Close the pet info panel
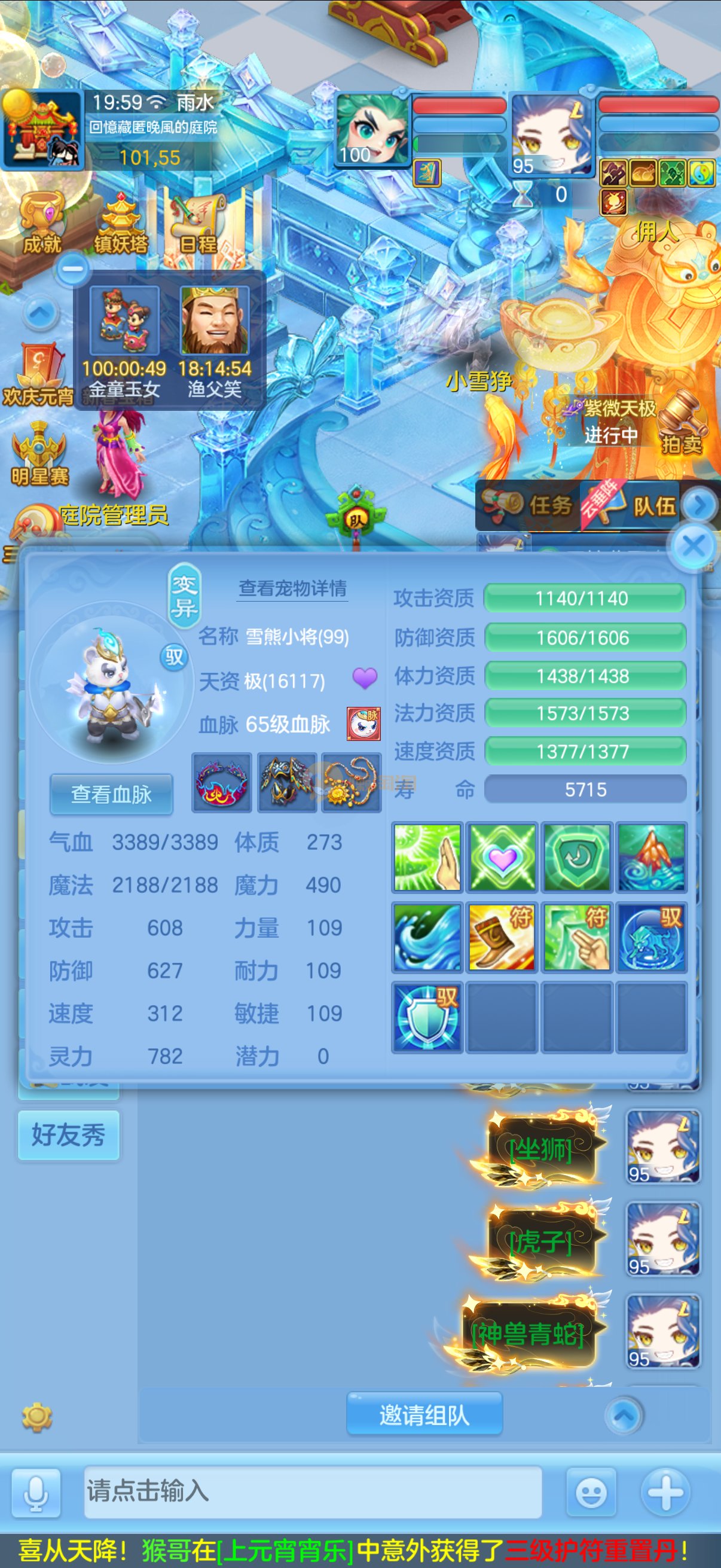 point(693,545)
